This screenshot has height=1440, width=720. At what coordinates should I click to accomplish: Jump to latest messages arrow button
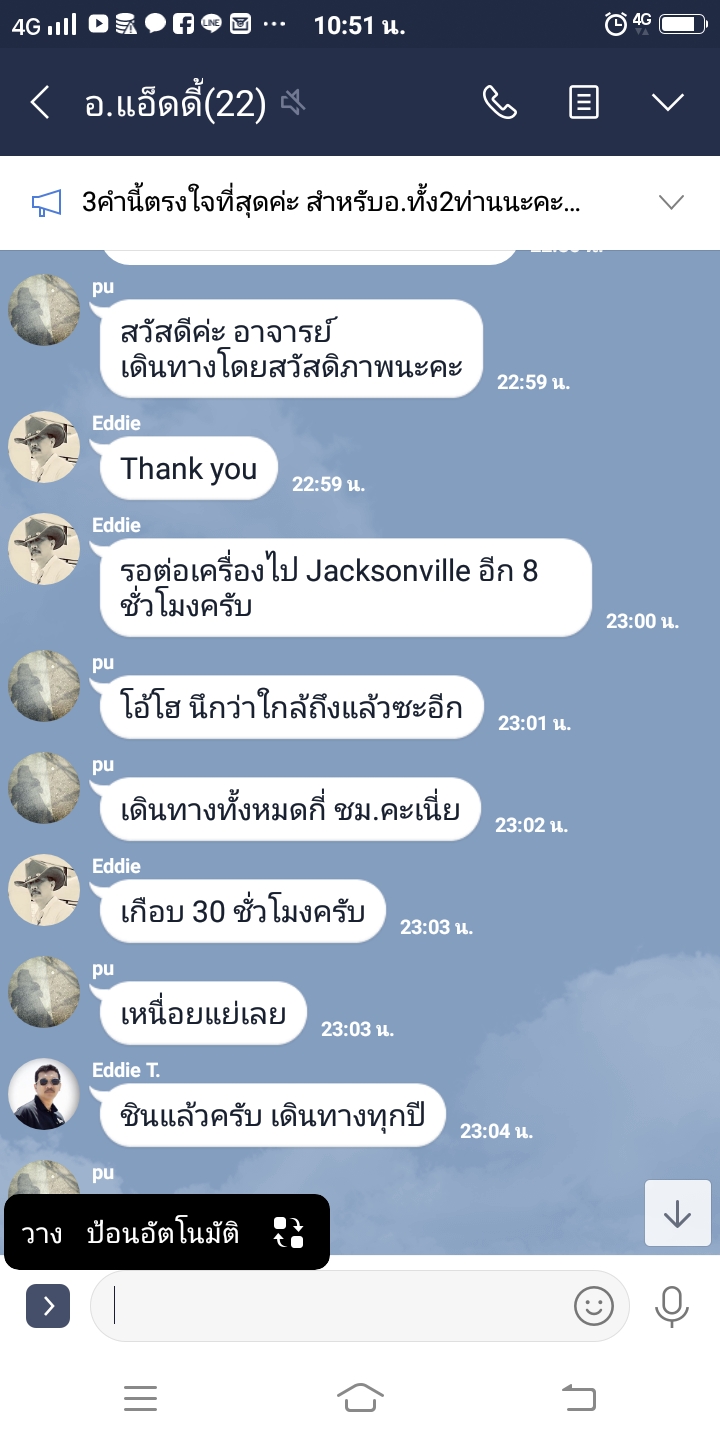[x=677, y=1213]
